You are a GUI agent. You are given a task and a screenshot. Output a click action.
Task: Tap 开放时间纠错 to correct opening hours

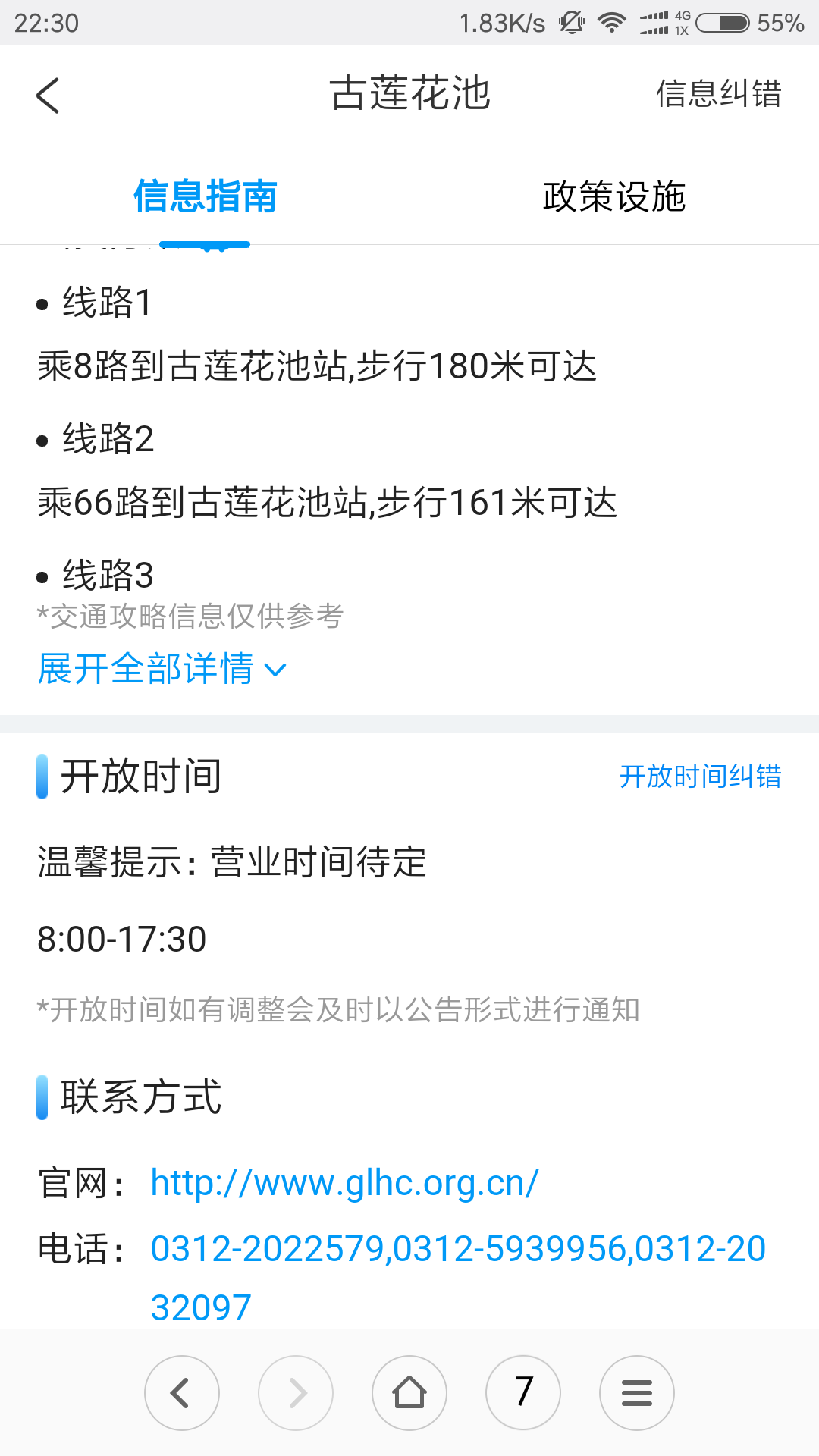tap(700, 777)
